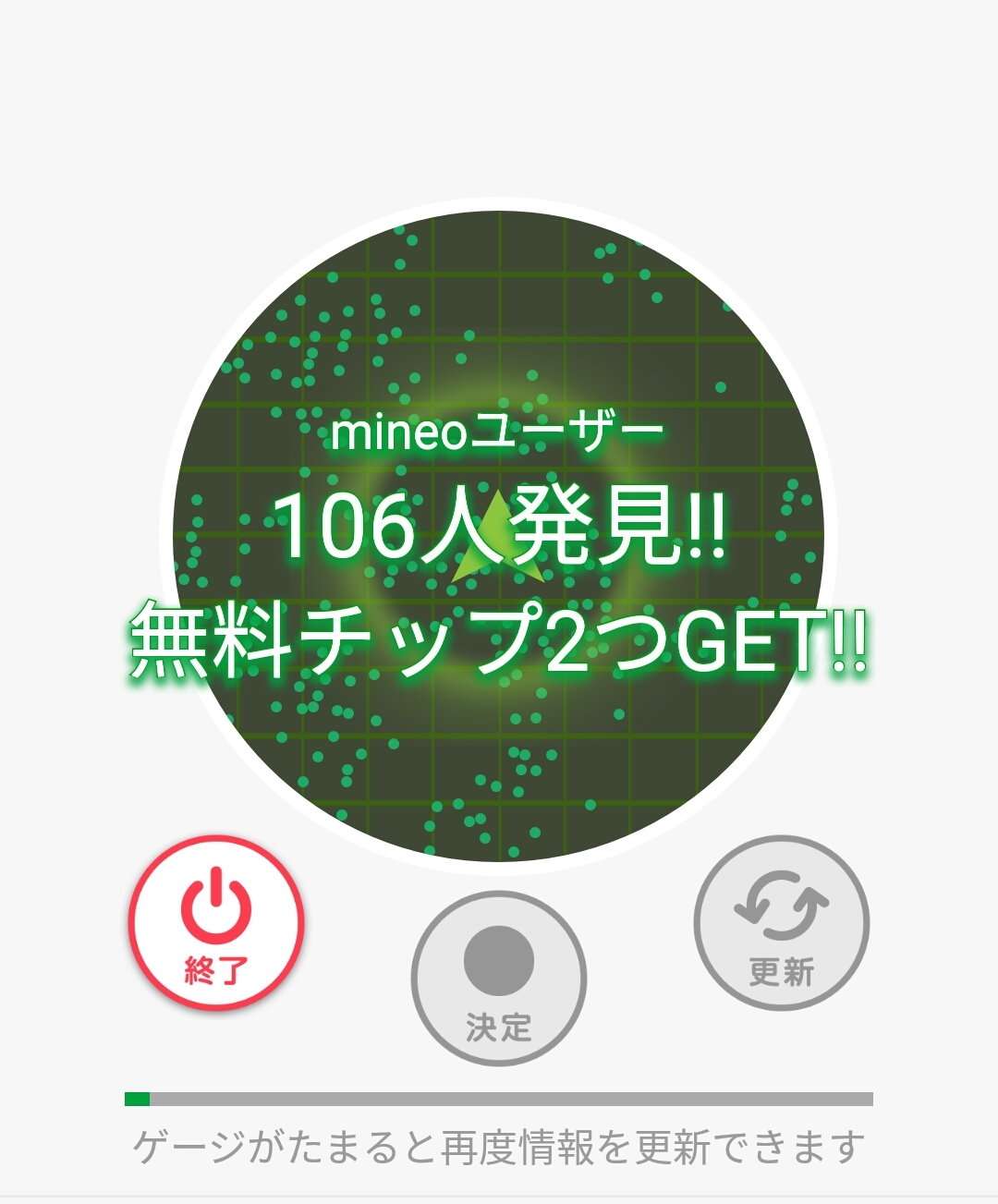The width and height of the screenshot is (998, 1204).
Task: Confirm with the 決定 button
Action: click(499, 978)
